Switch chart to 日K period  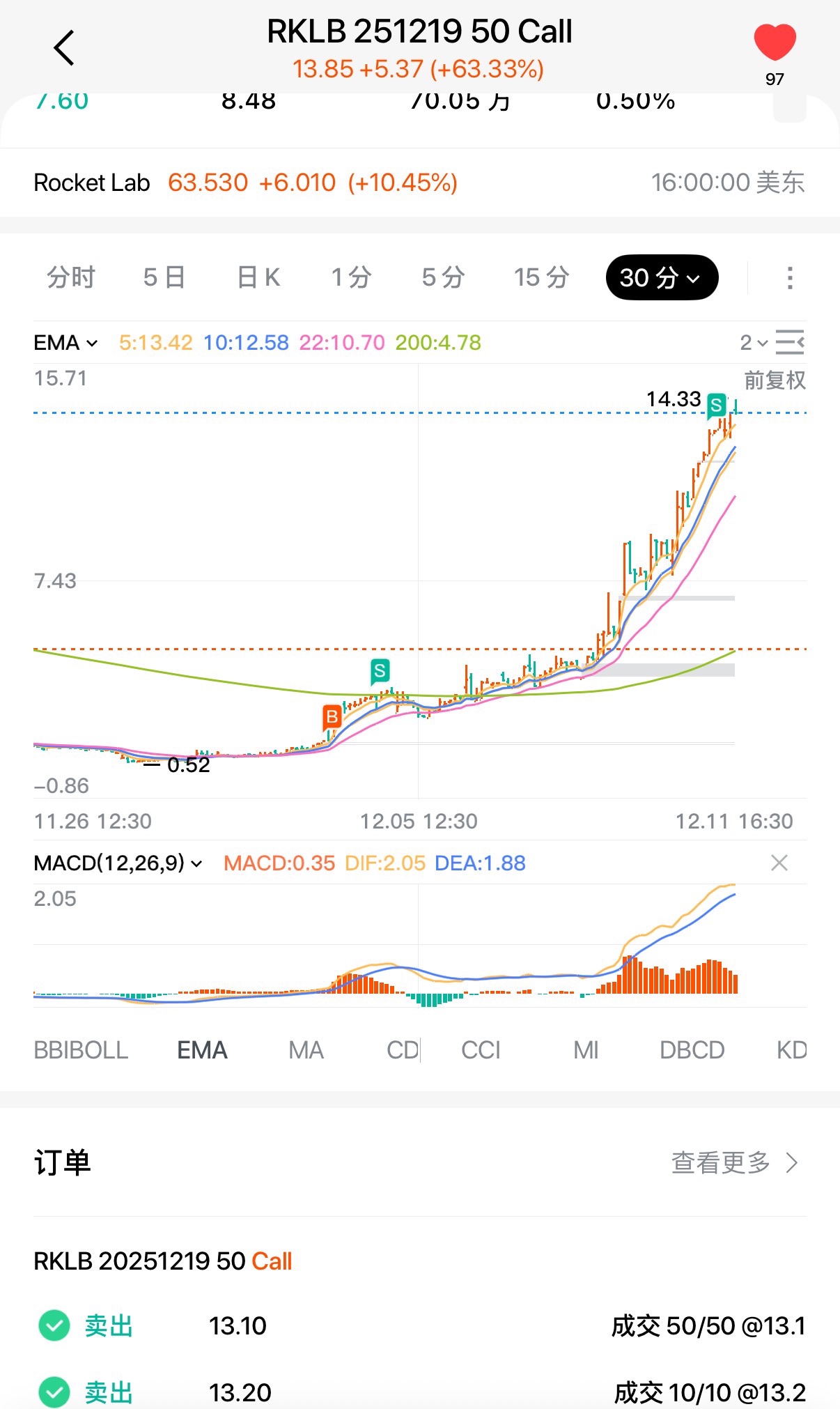click(258, 277)
